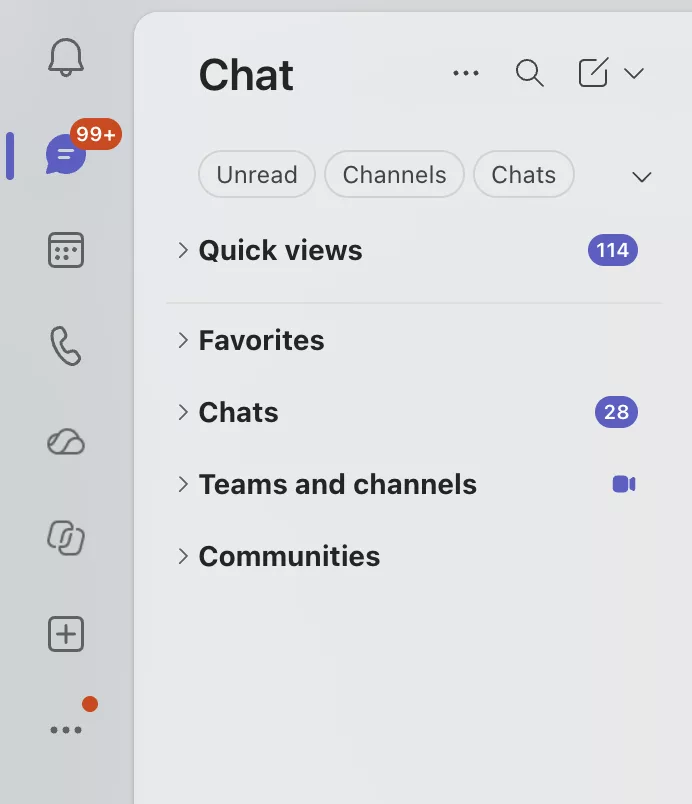Tap the add apps plus icon
Image resolution: width=692 pixels, height=804 pixels.
[66, 634]
